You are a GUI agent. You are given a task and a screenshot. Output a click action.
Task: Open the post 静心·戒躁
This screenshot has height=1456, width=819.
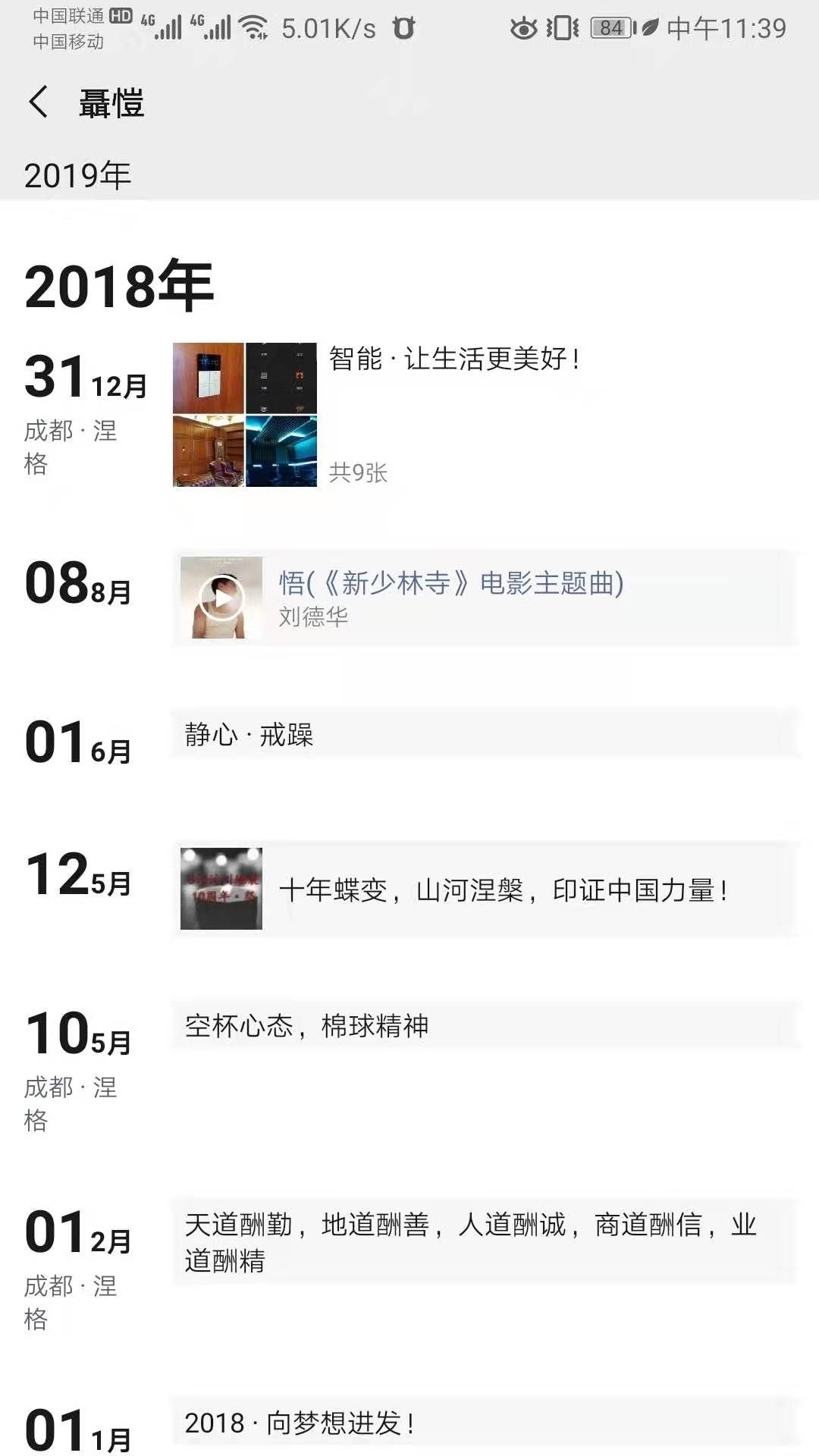(485, 734)
